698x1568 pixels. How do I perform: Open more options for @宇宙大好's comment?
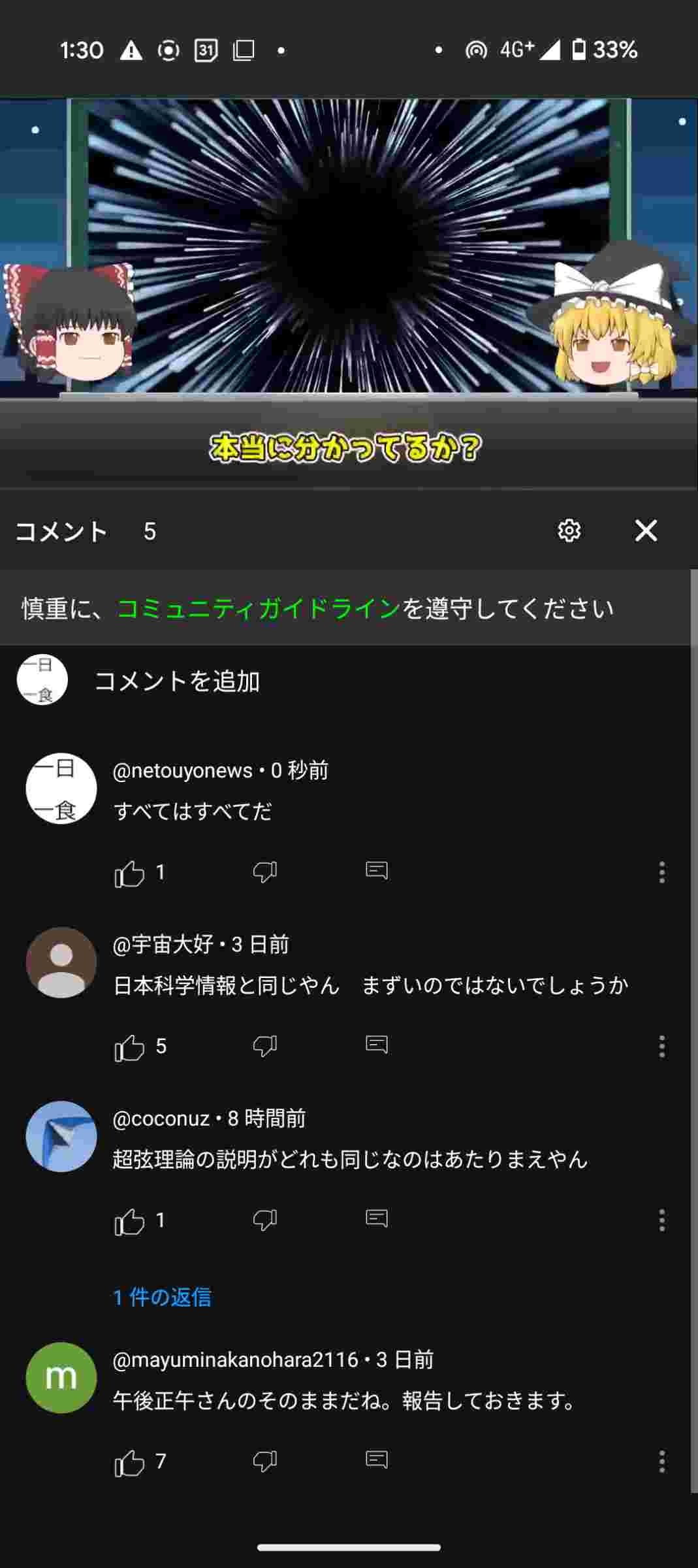pos(661,1046)
